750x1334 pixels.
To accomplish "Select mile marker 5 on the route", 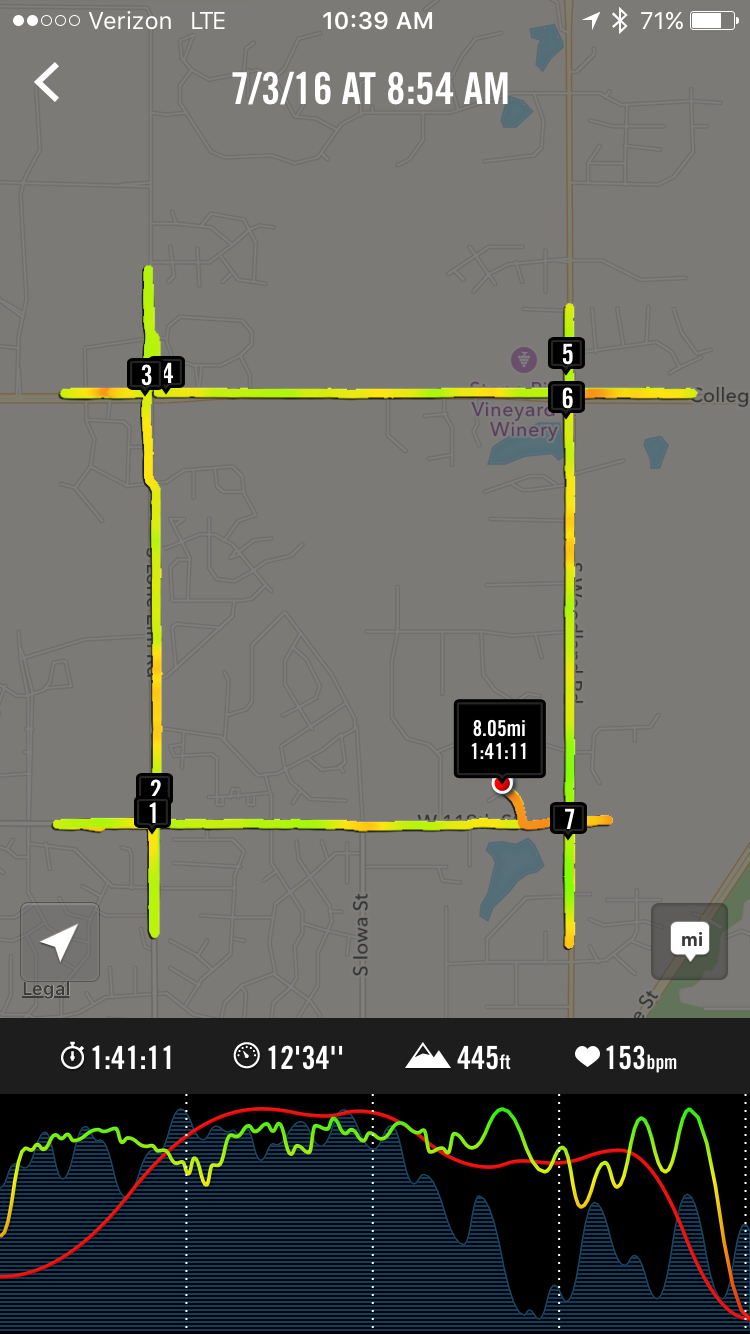I will [567, 354].
